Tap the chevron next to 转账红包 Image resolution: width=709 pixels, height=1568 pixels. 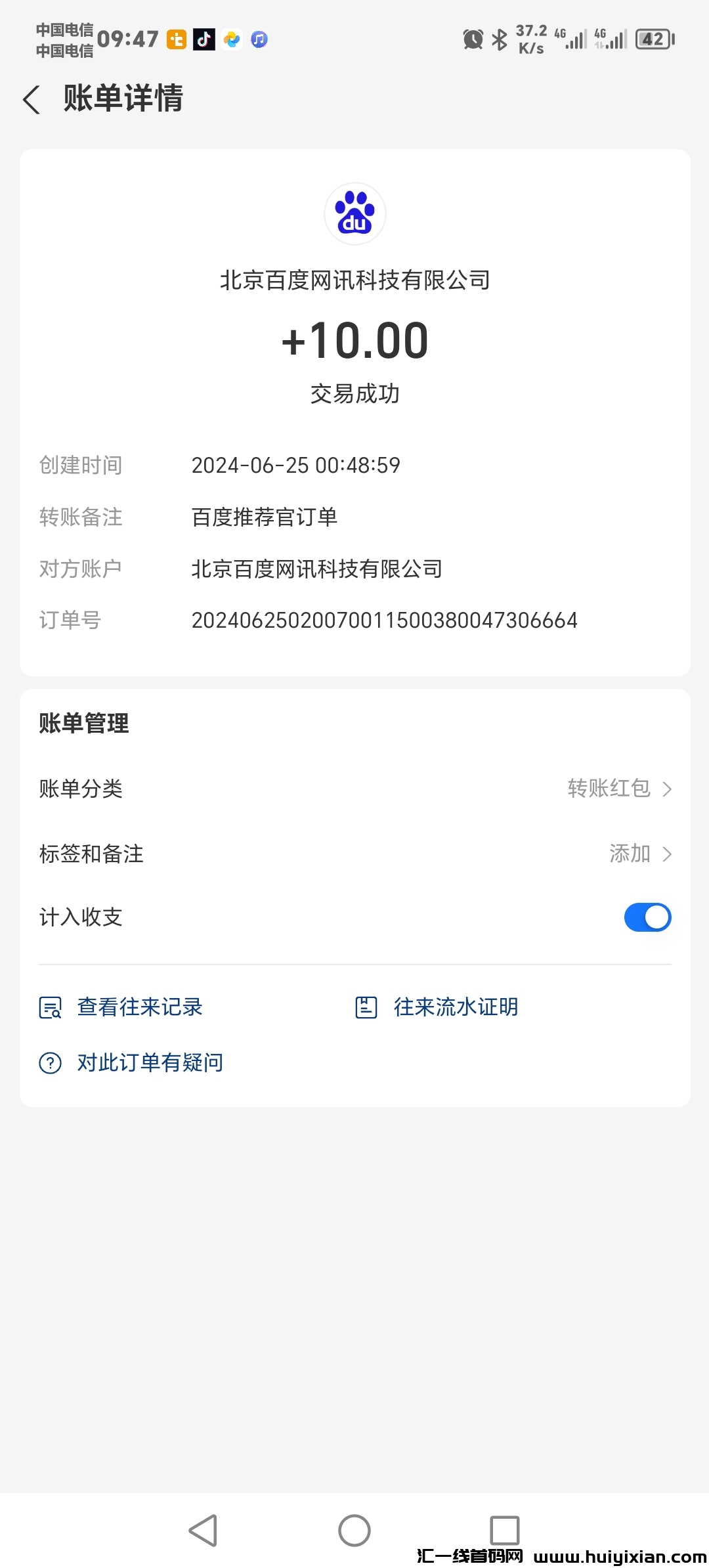[668, 789]
